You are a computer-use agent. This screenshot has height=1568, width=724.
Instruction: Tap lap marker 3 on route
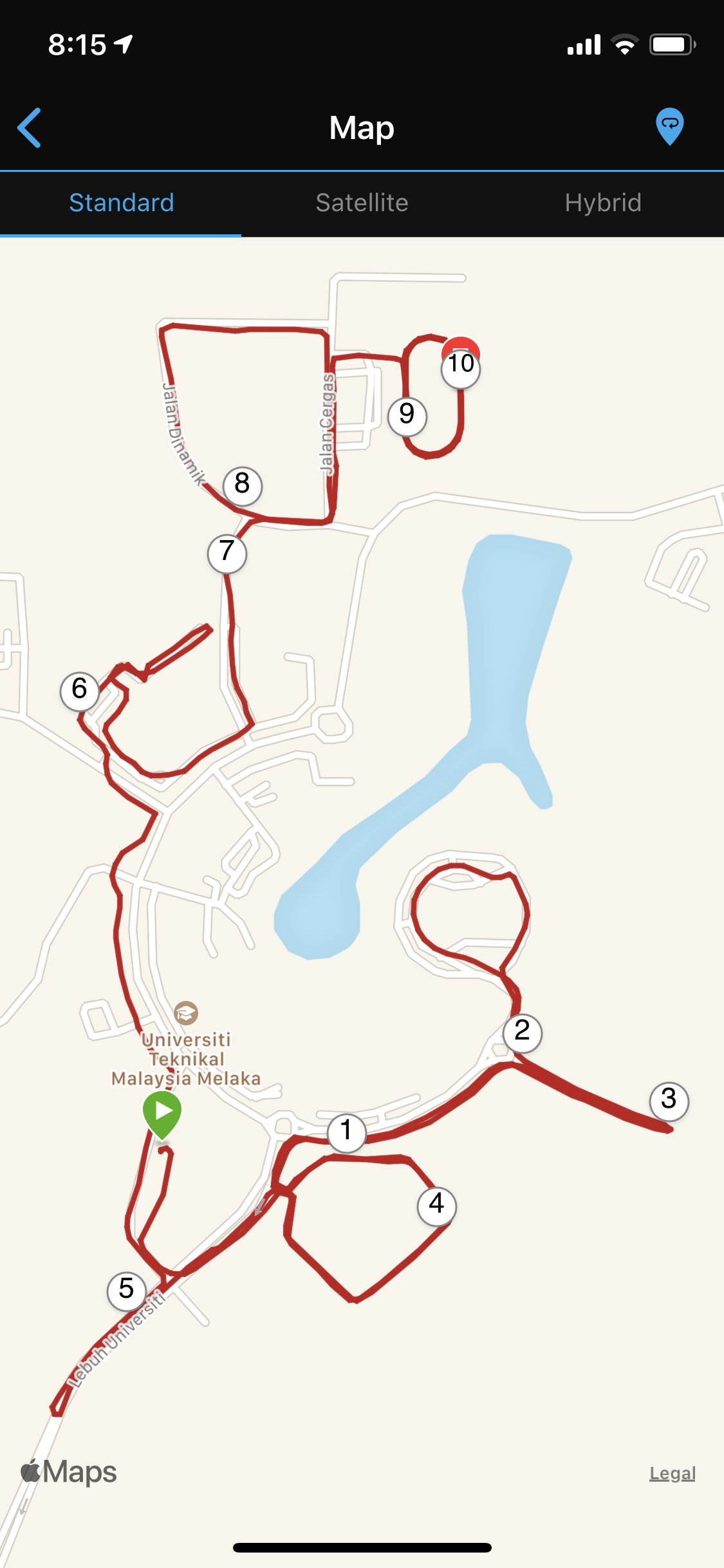click(x=669, y=1099)
